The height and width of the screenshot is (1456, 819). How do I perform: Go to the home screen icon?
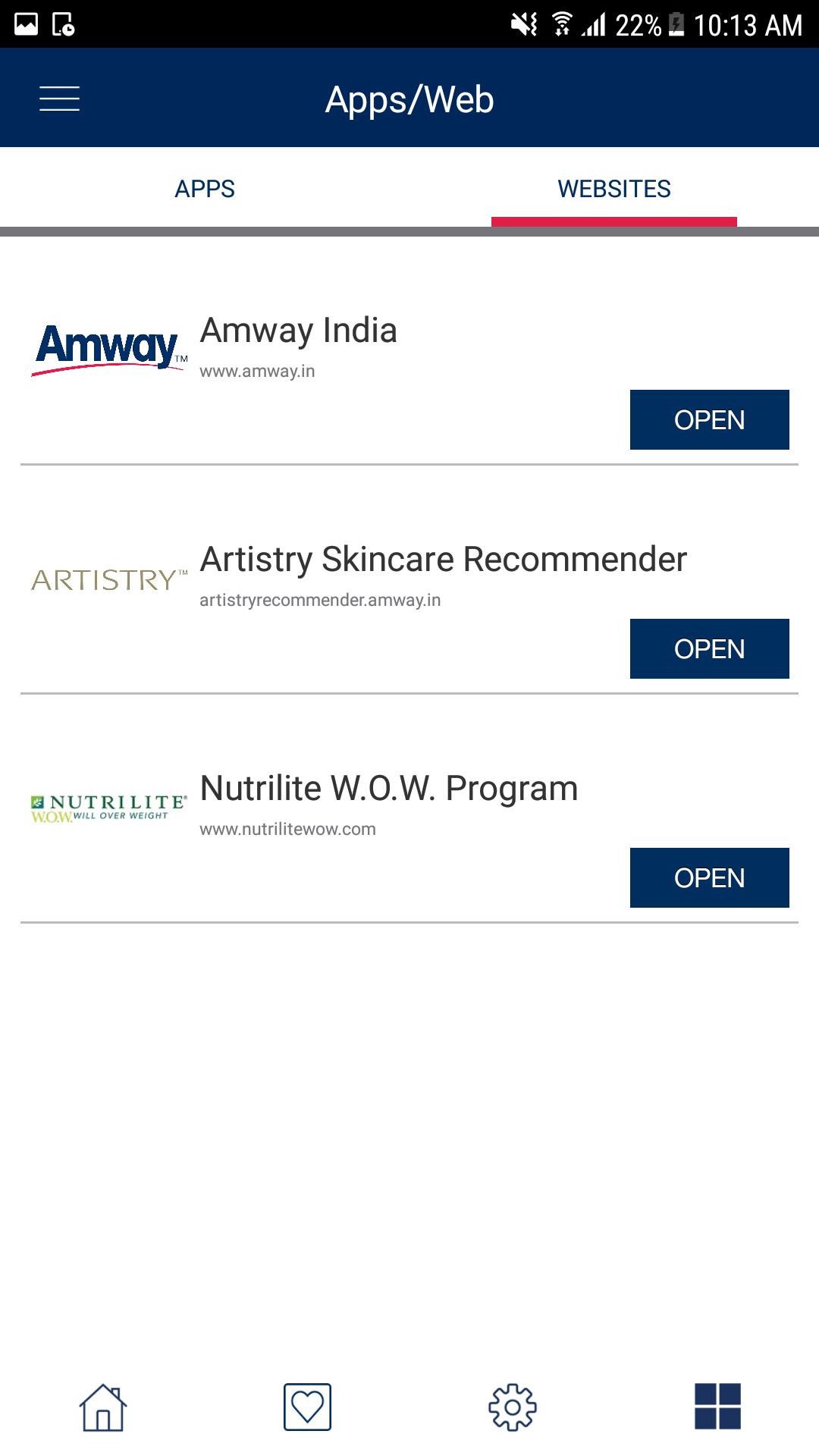(103, 1407)
